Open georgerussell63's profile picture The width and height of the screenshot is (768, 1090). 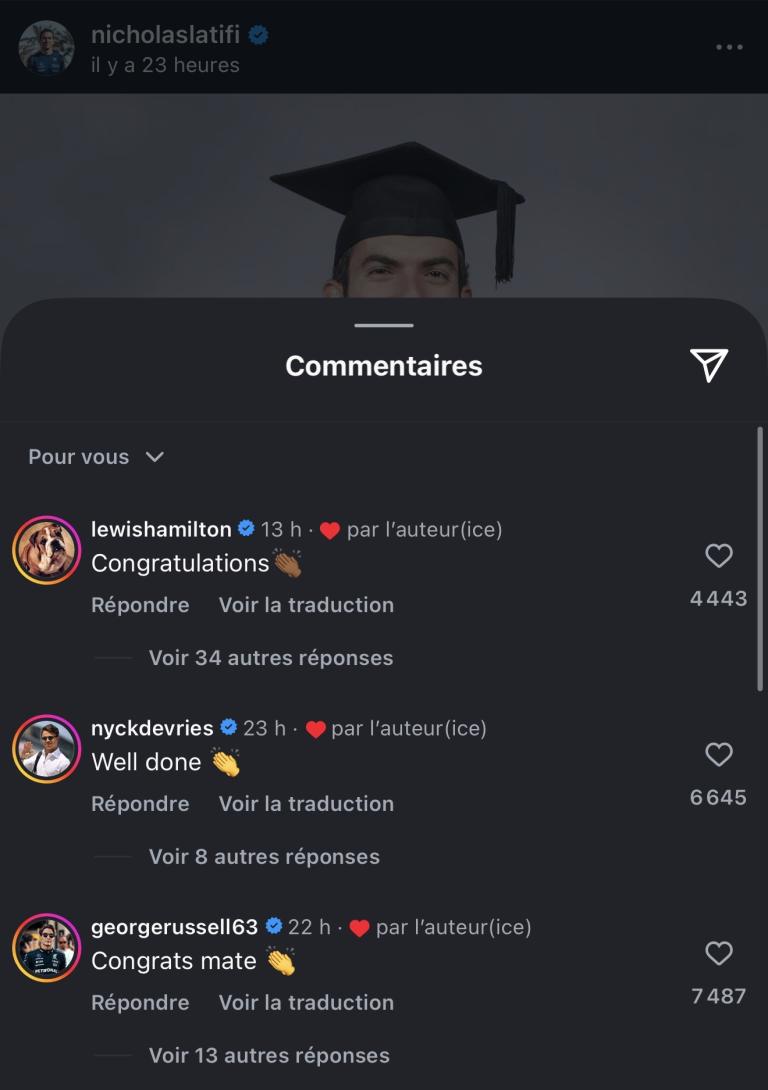point(46,948)
